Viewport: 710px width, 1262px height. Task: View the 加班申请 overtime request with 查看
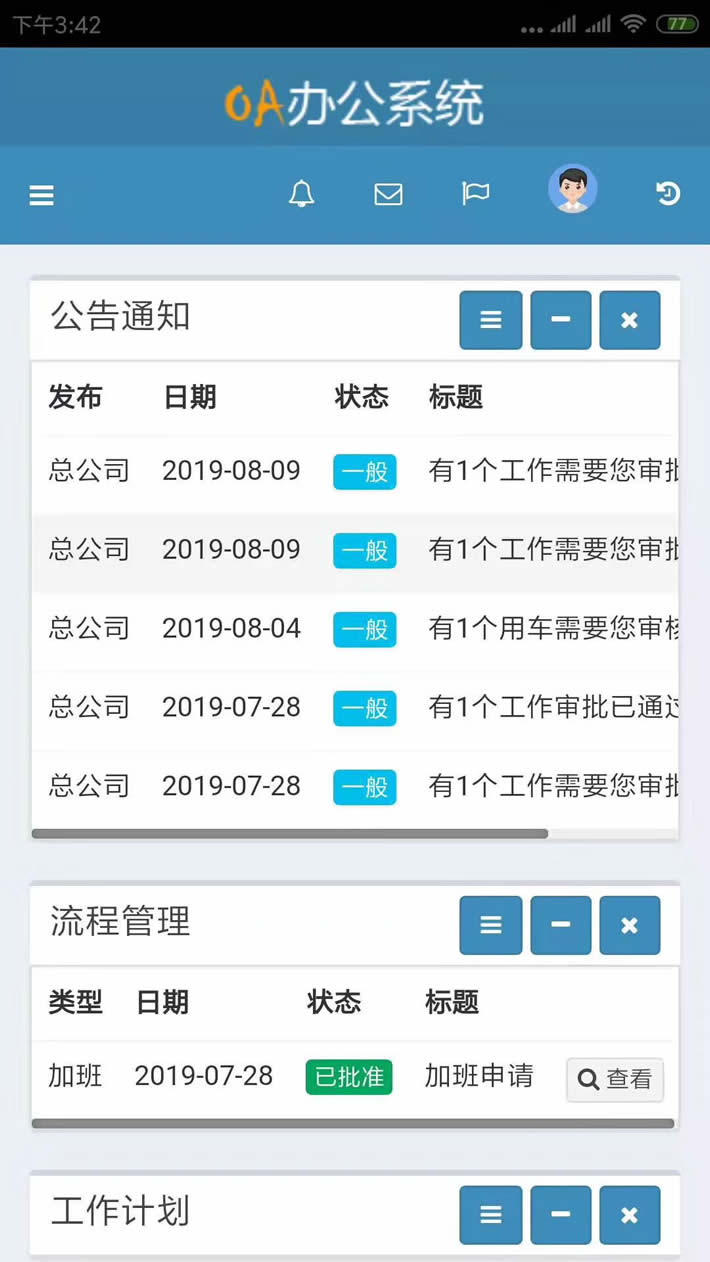click(615, 1080)
